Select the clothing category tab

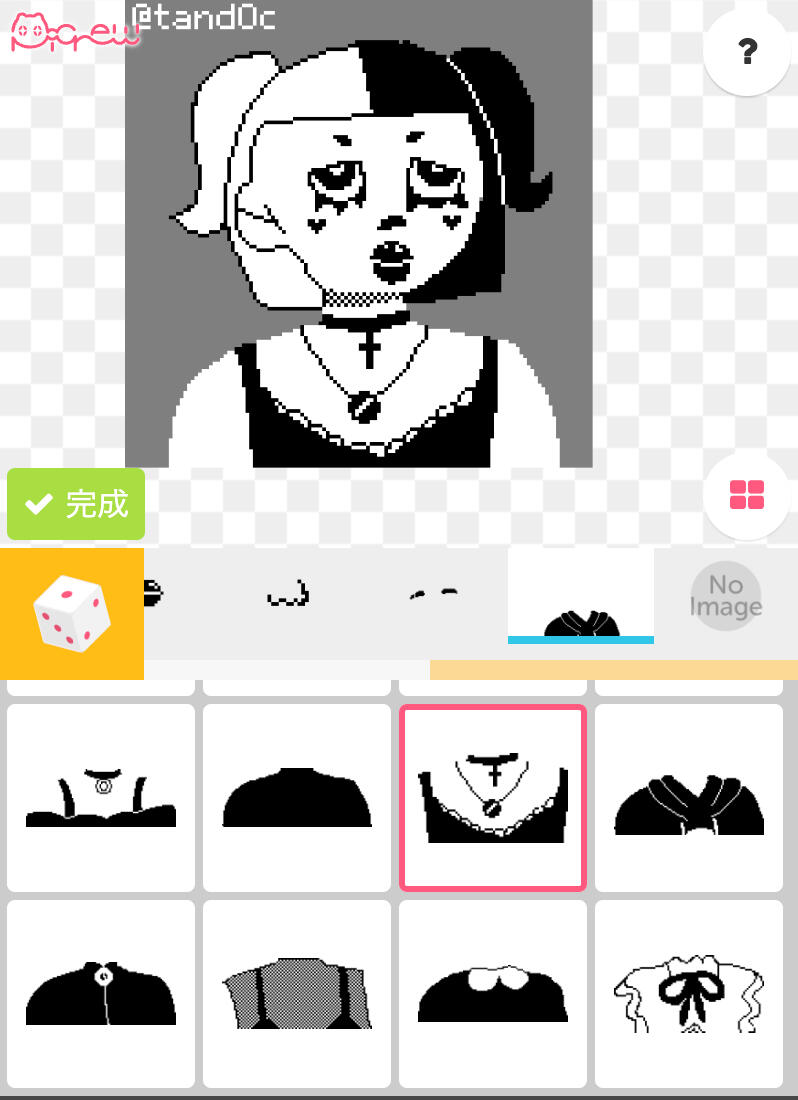pyautogui.click(x=581, y=598)
